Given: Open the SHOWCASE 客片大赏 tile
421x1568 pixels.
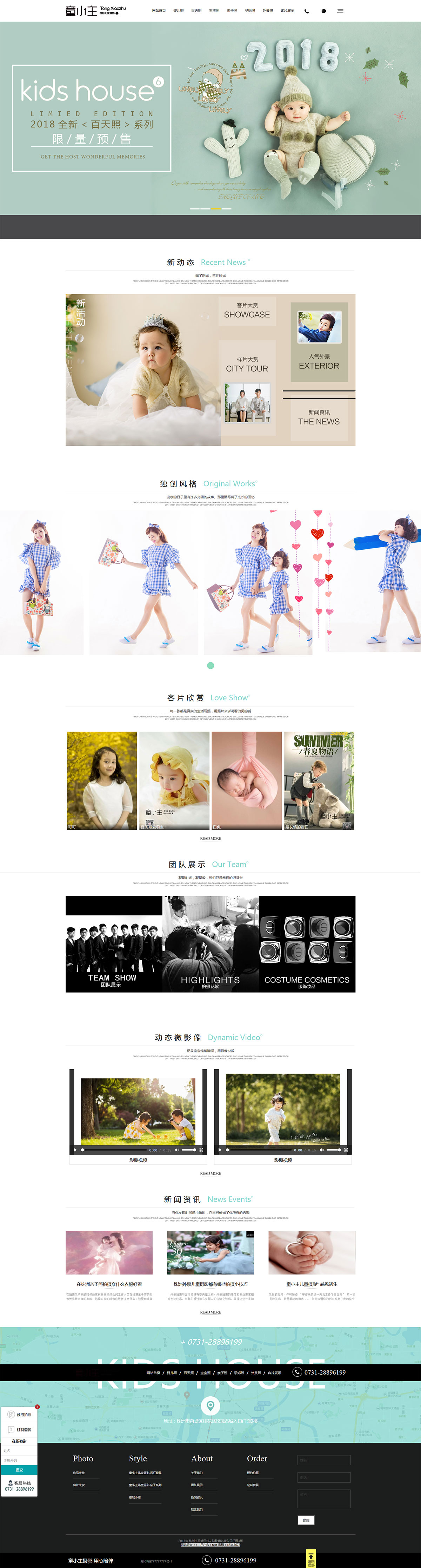Looking at the screenshot, I should click(247, 311).
